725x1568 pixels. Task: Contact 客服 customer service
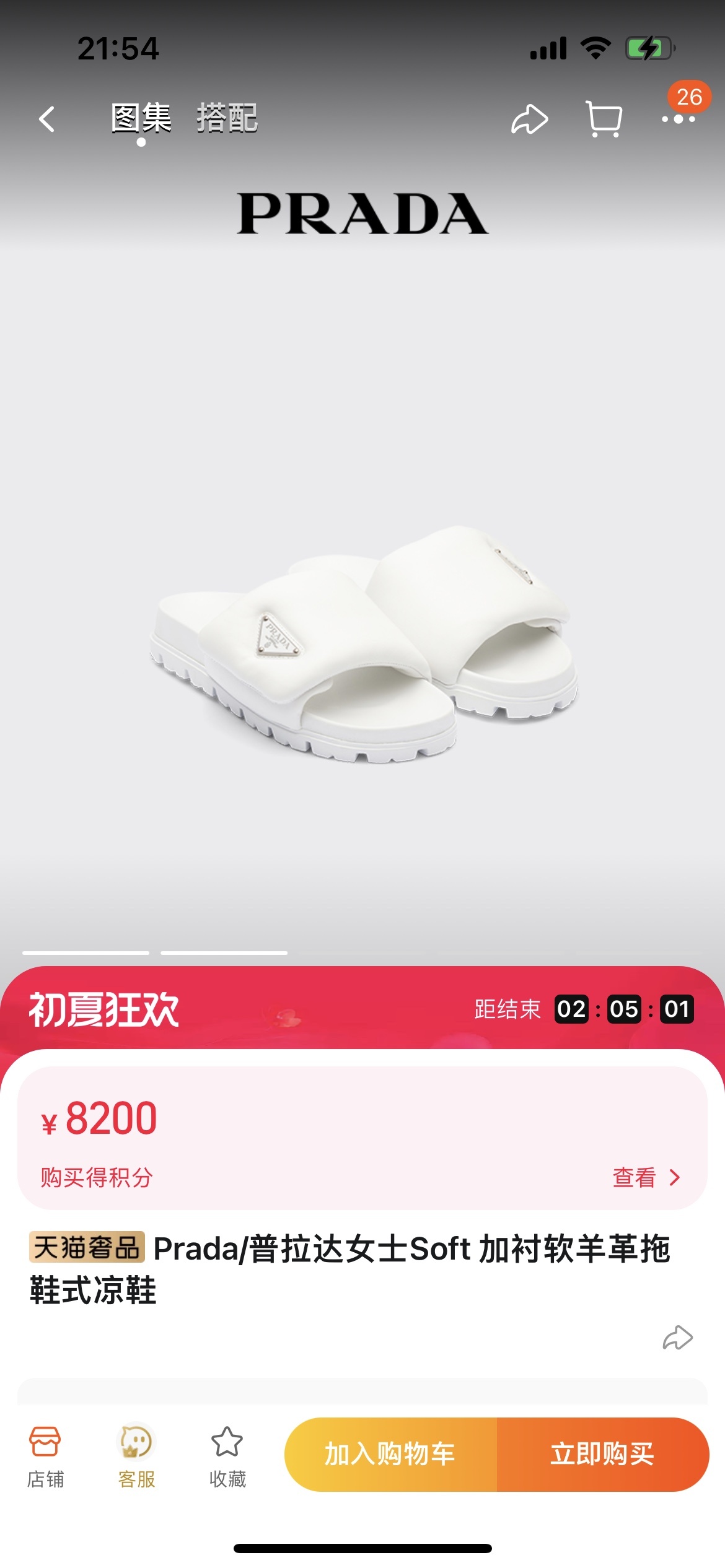point(136,1457)
